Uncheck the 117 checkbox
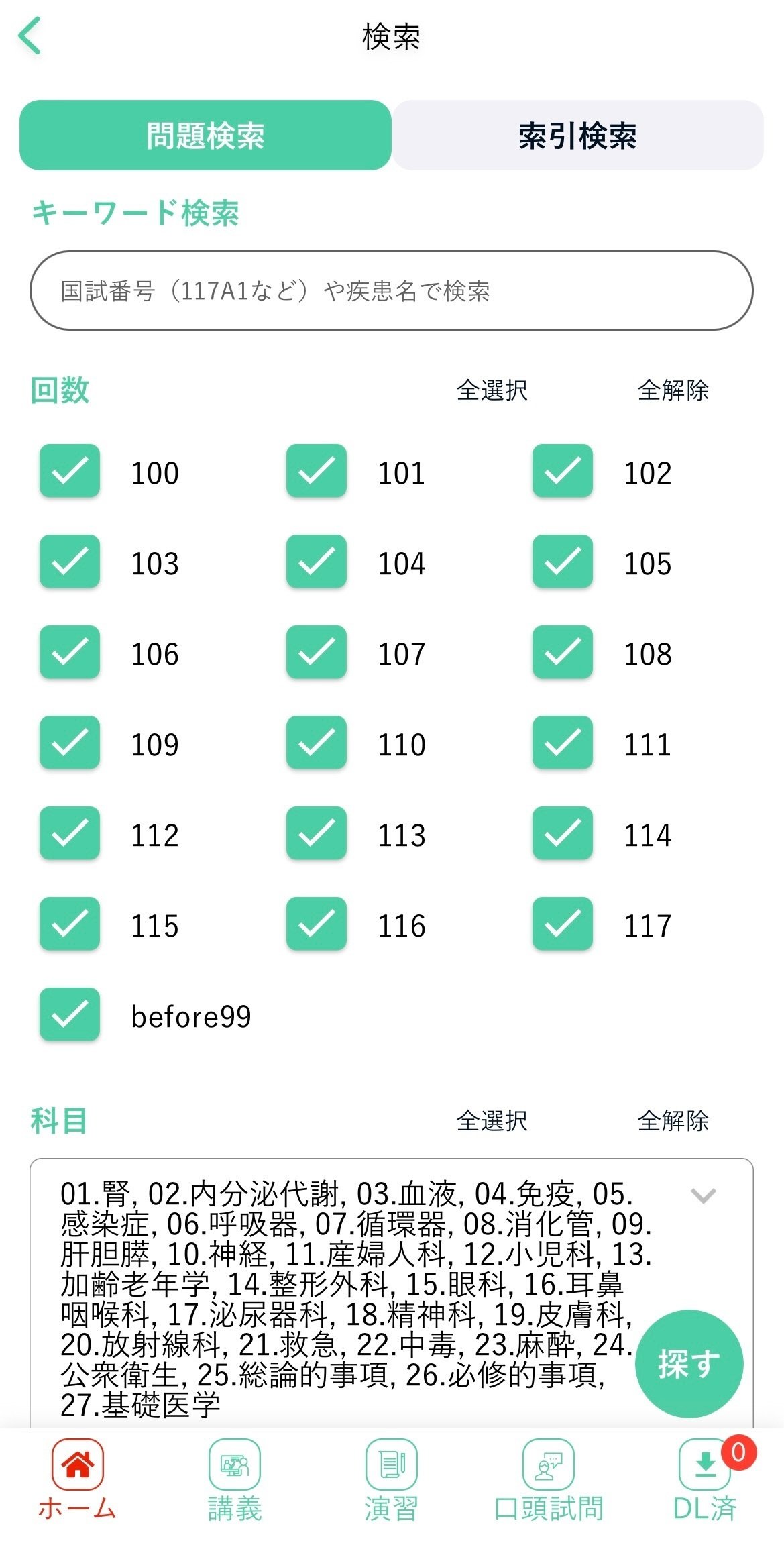Screen dimensions: 784x1545 tap(563, 924)
